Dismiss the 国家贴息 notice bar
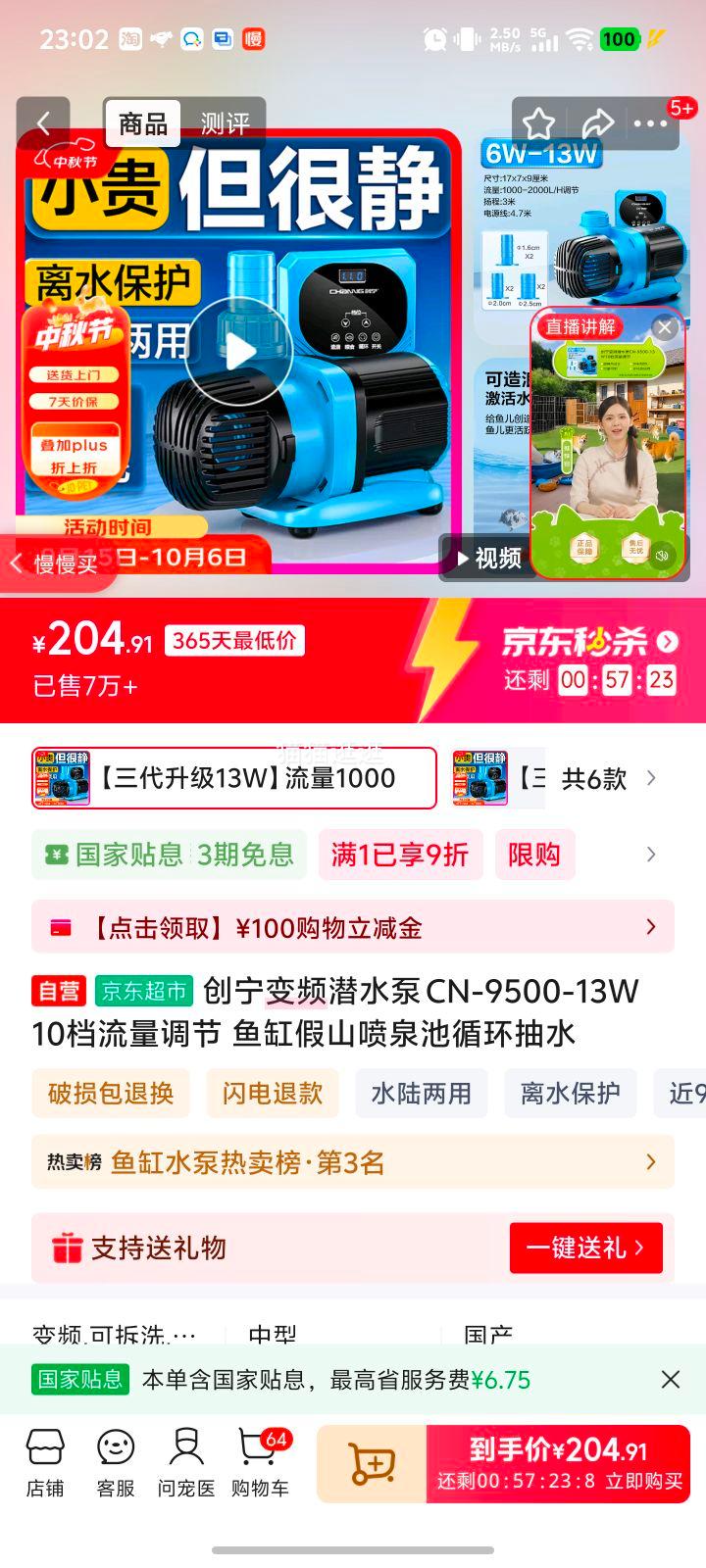This screenshot has height=1568, width=706. click(x=671, y=1379)
